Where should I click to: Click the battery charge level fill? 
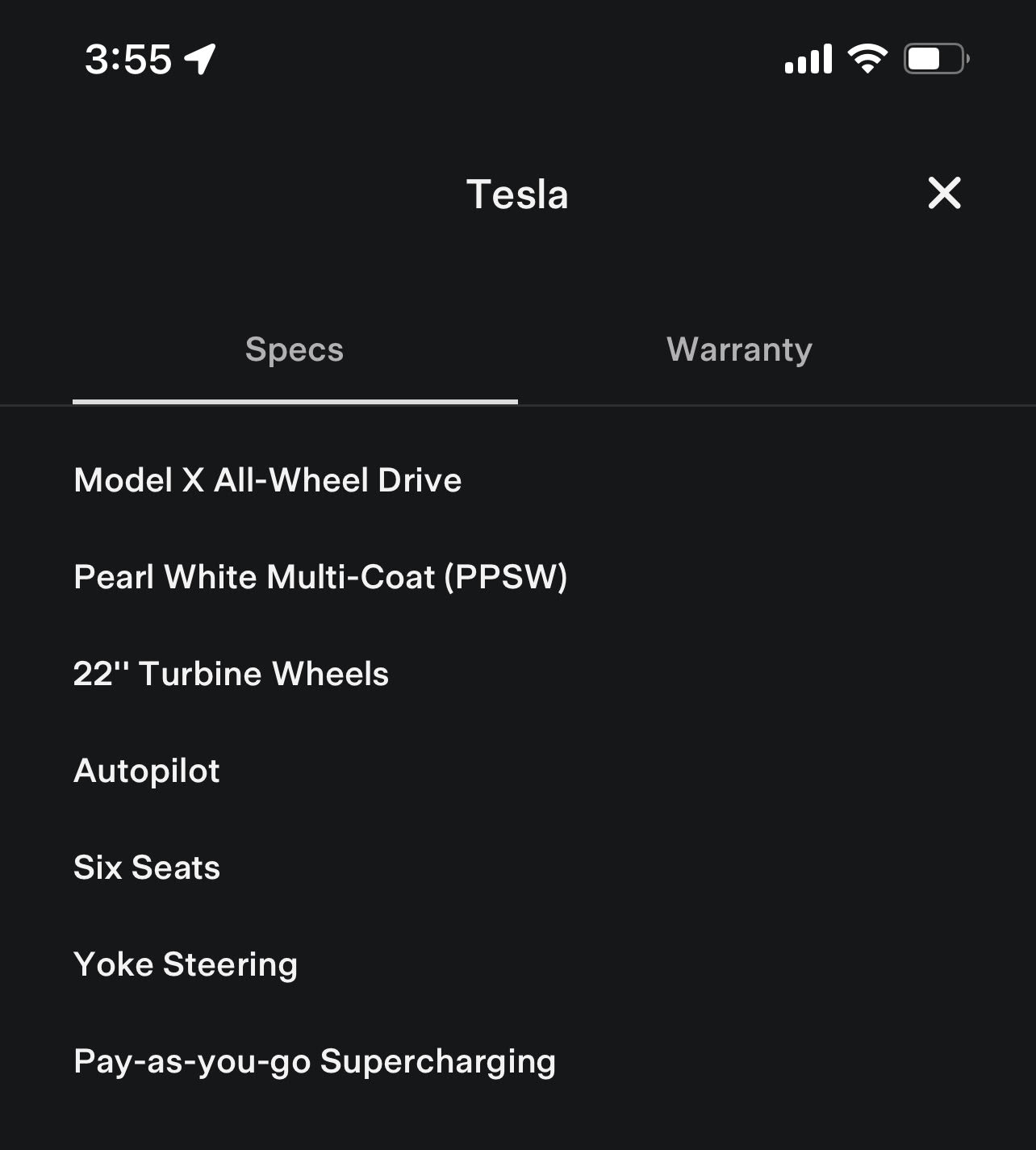(x=925, y=57)
